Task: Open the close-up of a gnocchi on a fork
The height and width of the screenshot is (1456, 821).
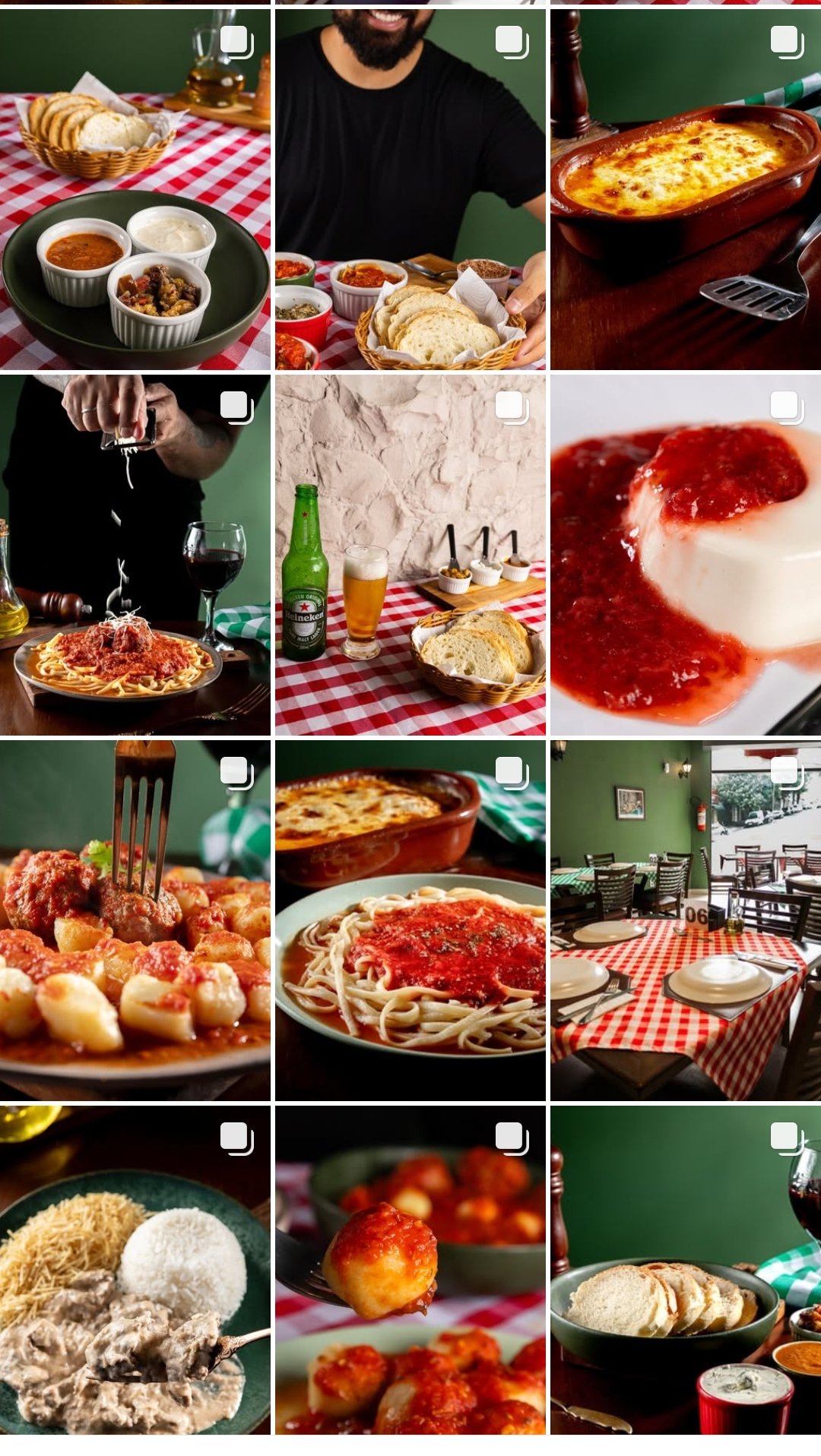Action: (x=410, y=1270)
